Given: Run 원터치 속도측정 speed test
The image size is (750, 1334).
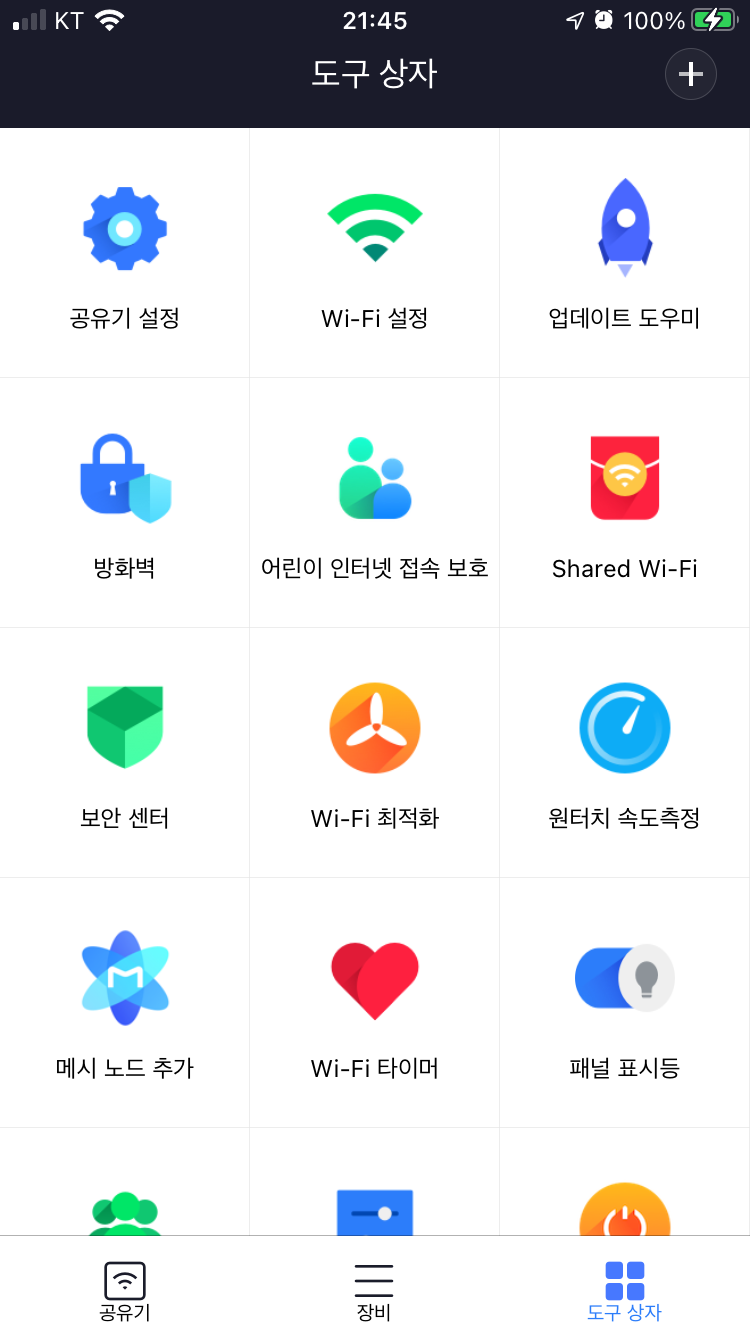Looking at the screenshot, I should pyautogui.click(x=625, y=753).
